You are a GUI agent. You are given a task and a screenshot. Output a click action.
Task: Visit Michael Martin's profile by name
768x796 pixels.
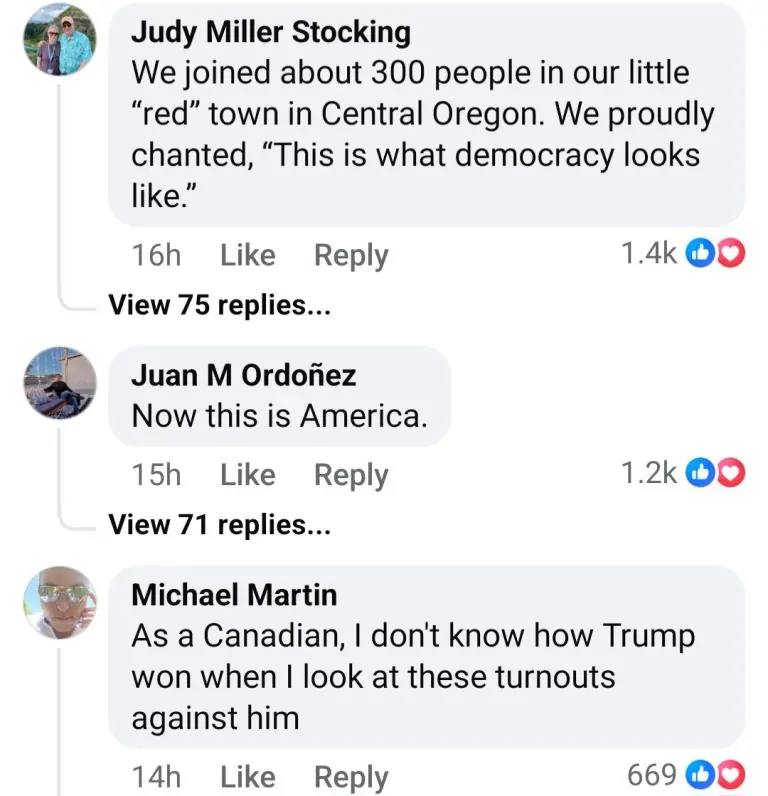click(x=234, y=594)
